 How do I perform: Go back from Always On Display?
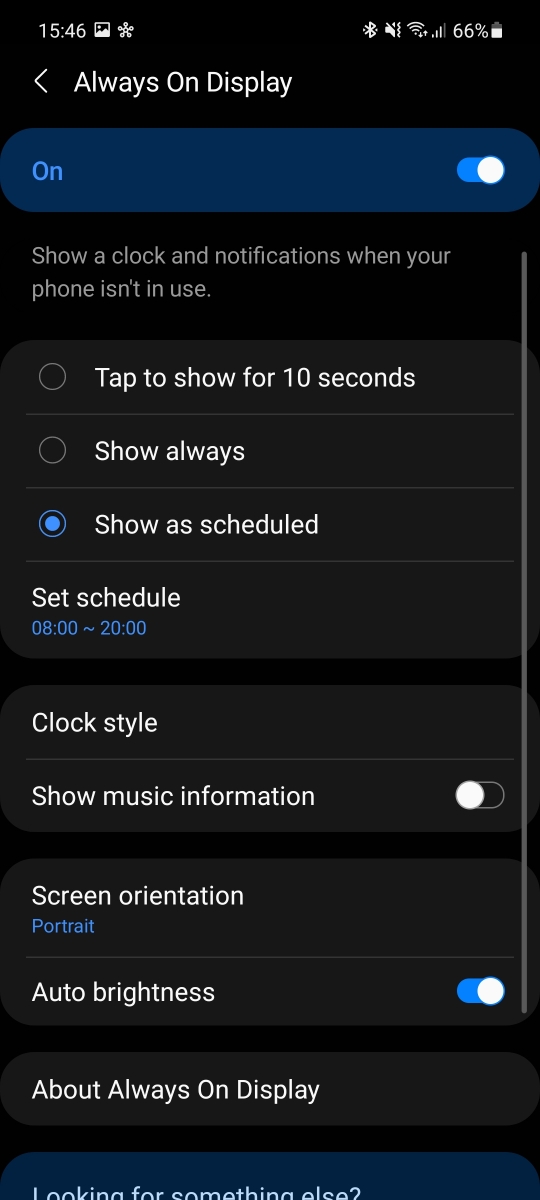tap(41, 82)
